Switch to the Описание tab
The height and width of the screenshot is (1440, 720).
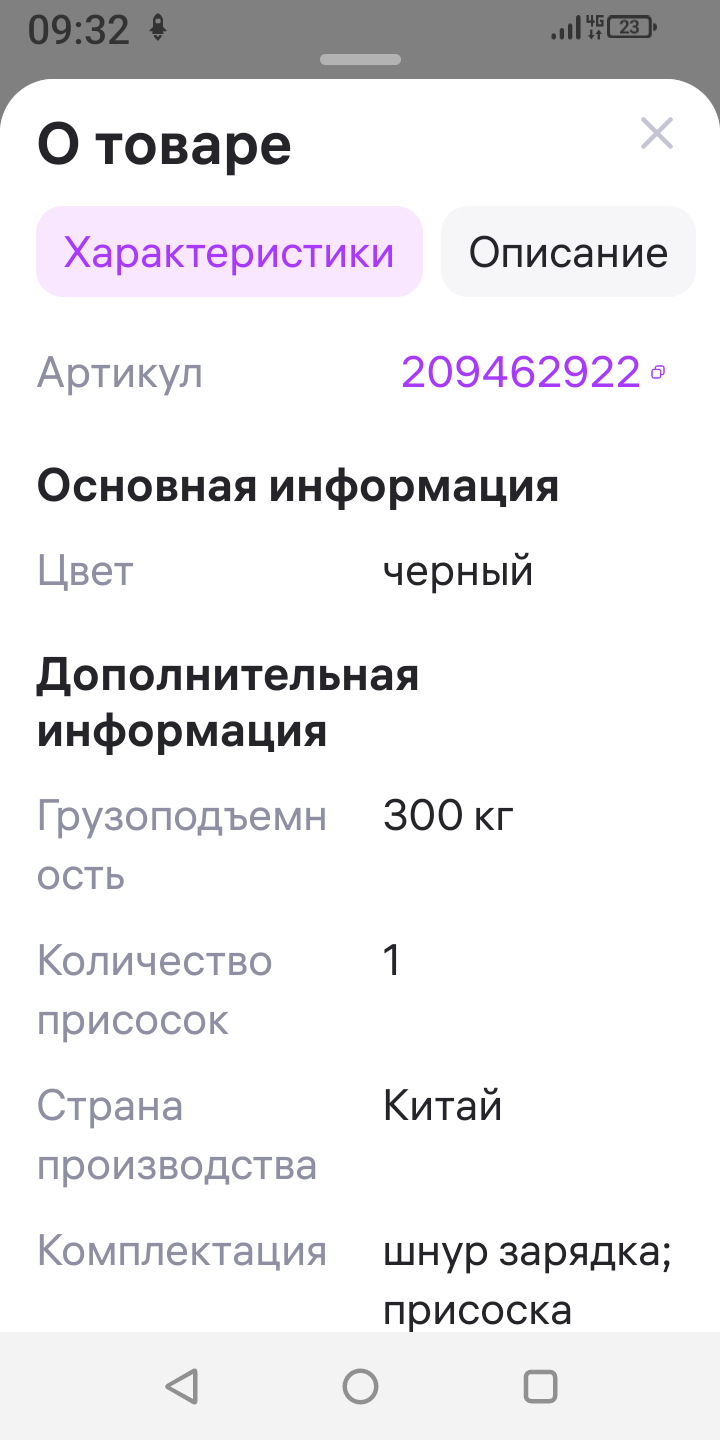(568, 252)
